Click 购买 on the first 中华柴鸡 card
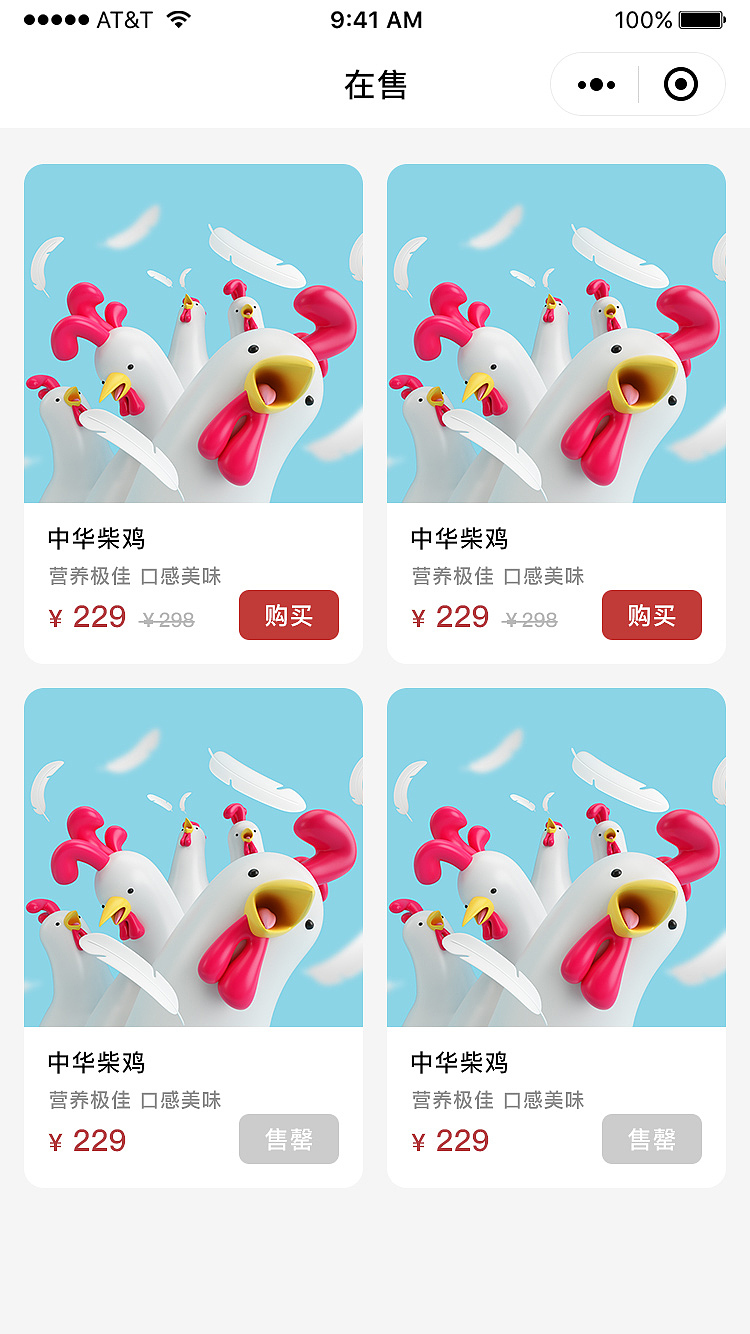The image size is (750, 1334). coord(288,615)
